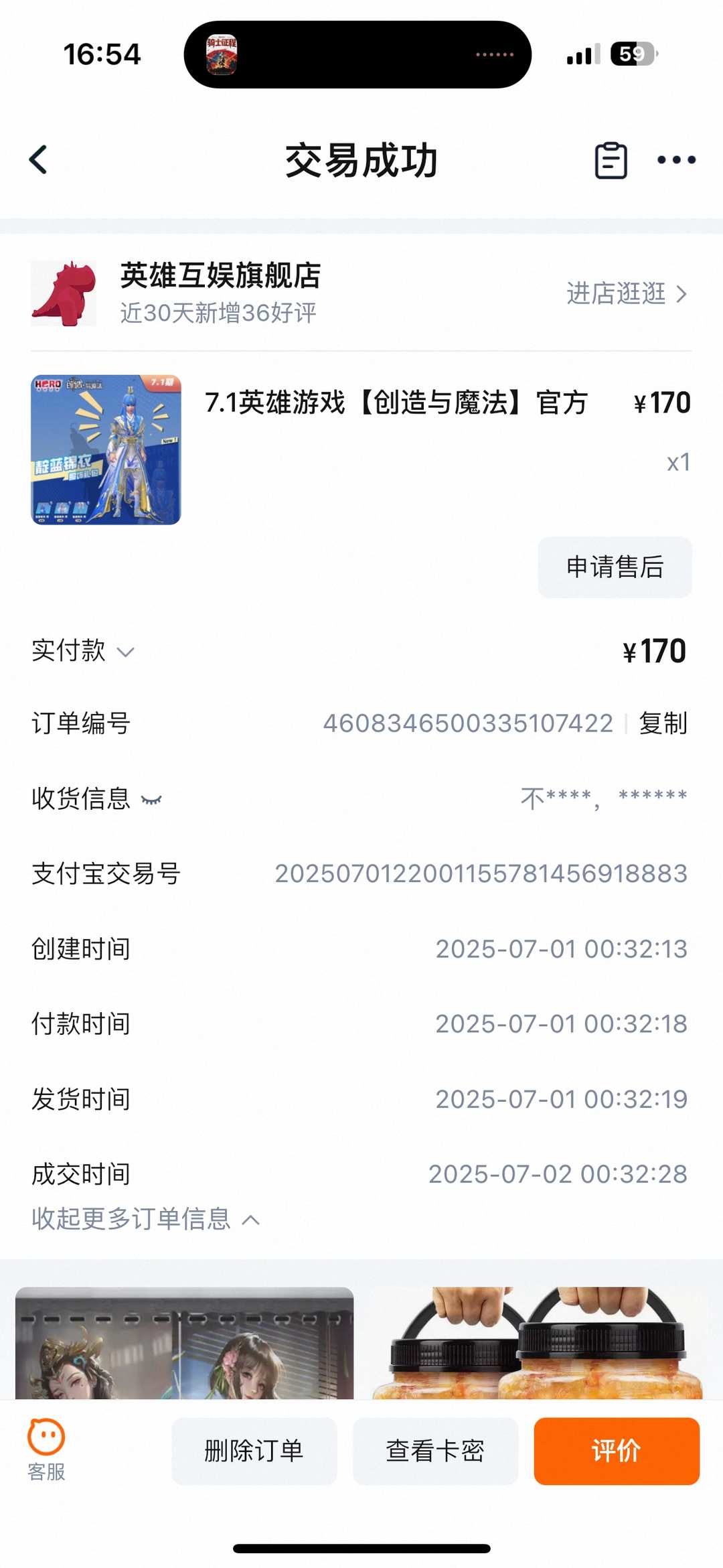The width and height of the screenshot is (723, 1568).
Task: Copy the order number with 复制
Action: click(663, 723)
